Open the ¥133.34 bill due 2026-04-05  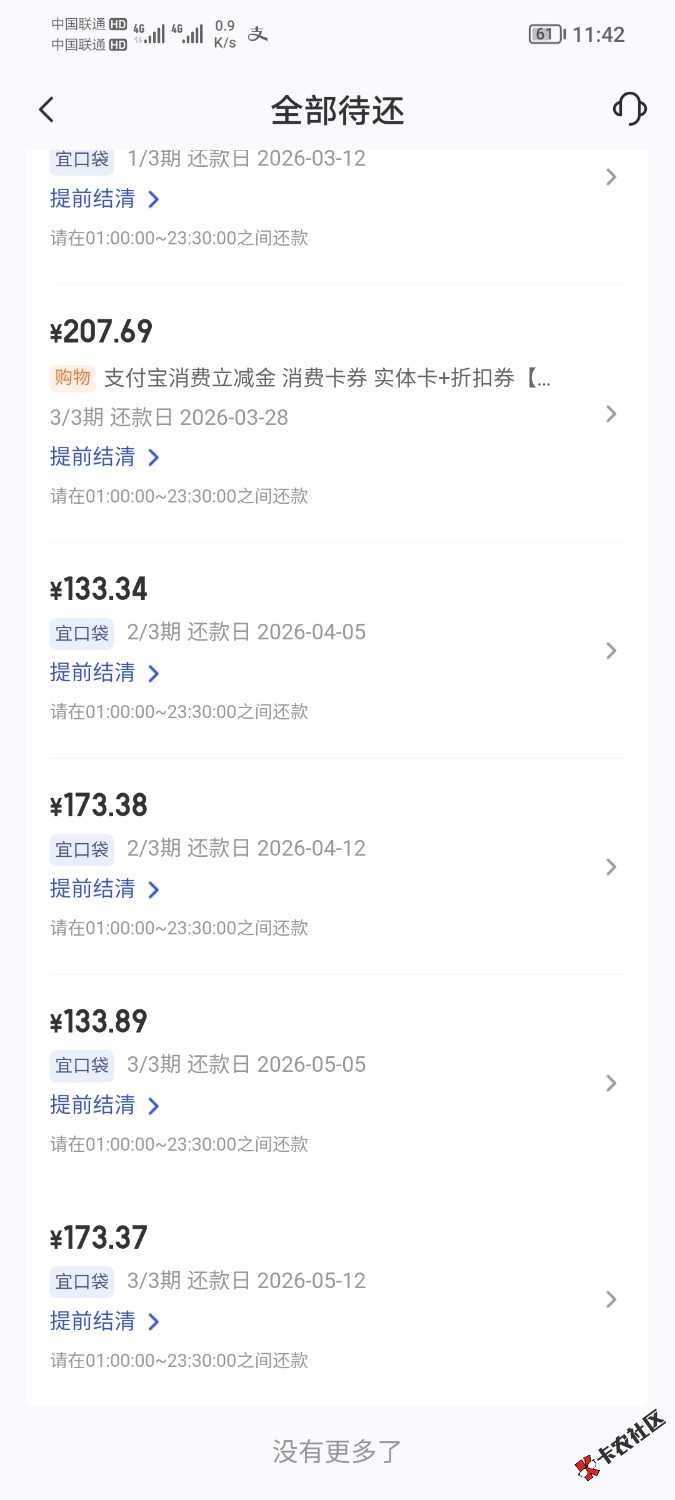611,651
